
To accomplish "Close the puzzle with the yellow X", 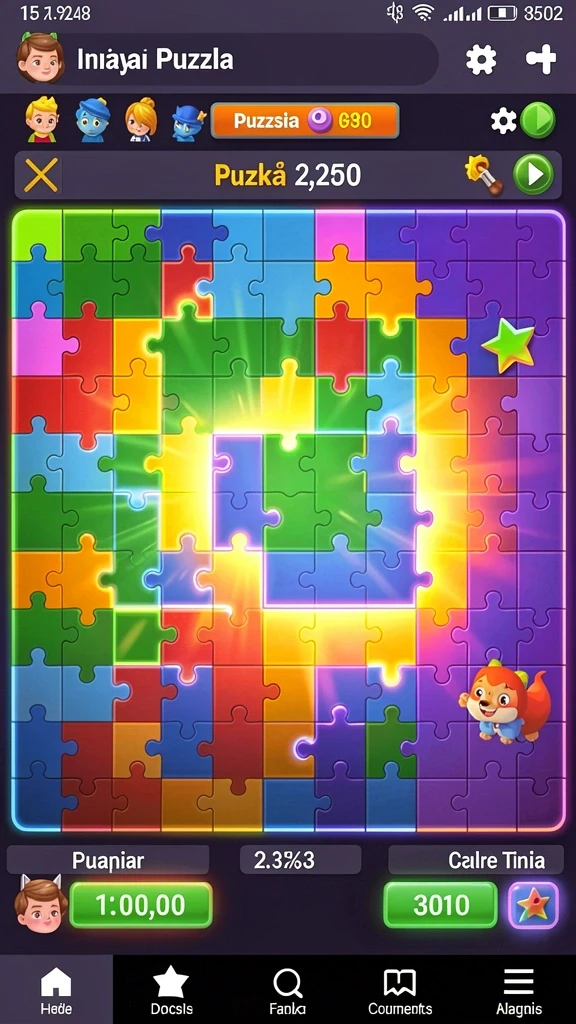I will 41,175.
